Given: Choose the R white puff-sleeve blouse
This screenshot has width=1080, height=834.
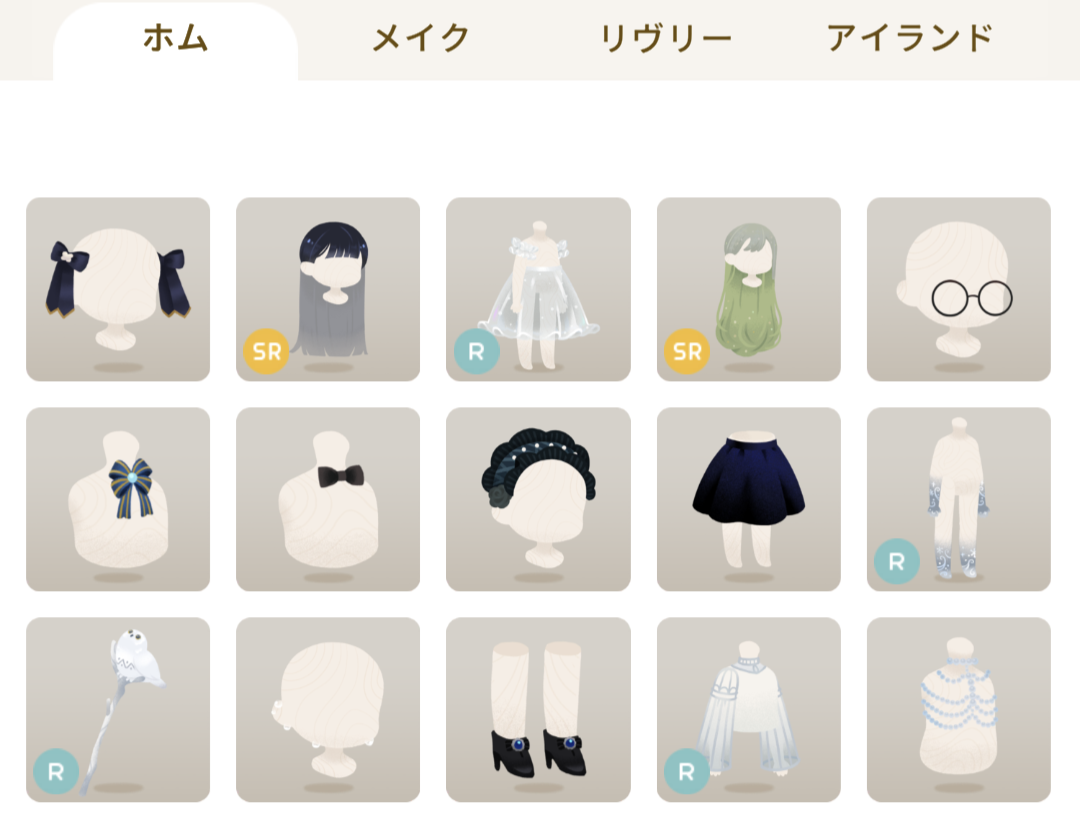Looking at the screenshot, I should [748, 709].
